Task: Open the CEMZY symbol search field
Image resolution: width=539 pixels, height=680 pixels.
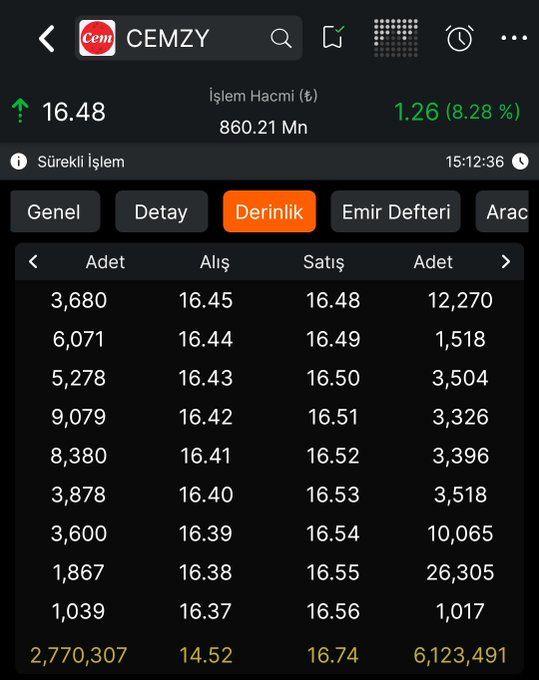Action: click(189, 38)
